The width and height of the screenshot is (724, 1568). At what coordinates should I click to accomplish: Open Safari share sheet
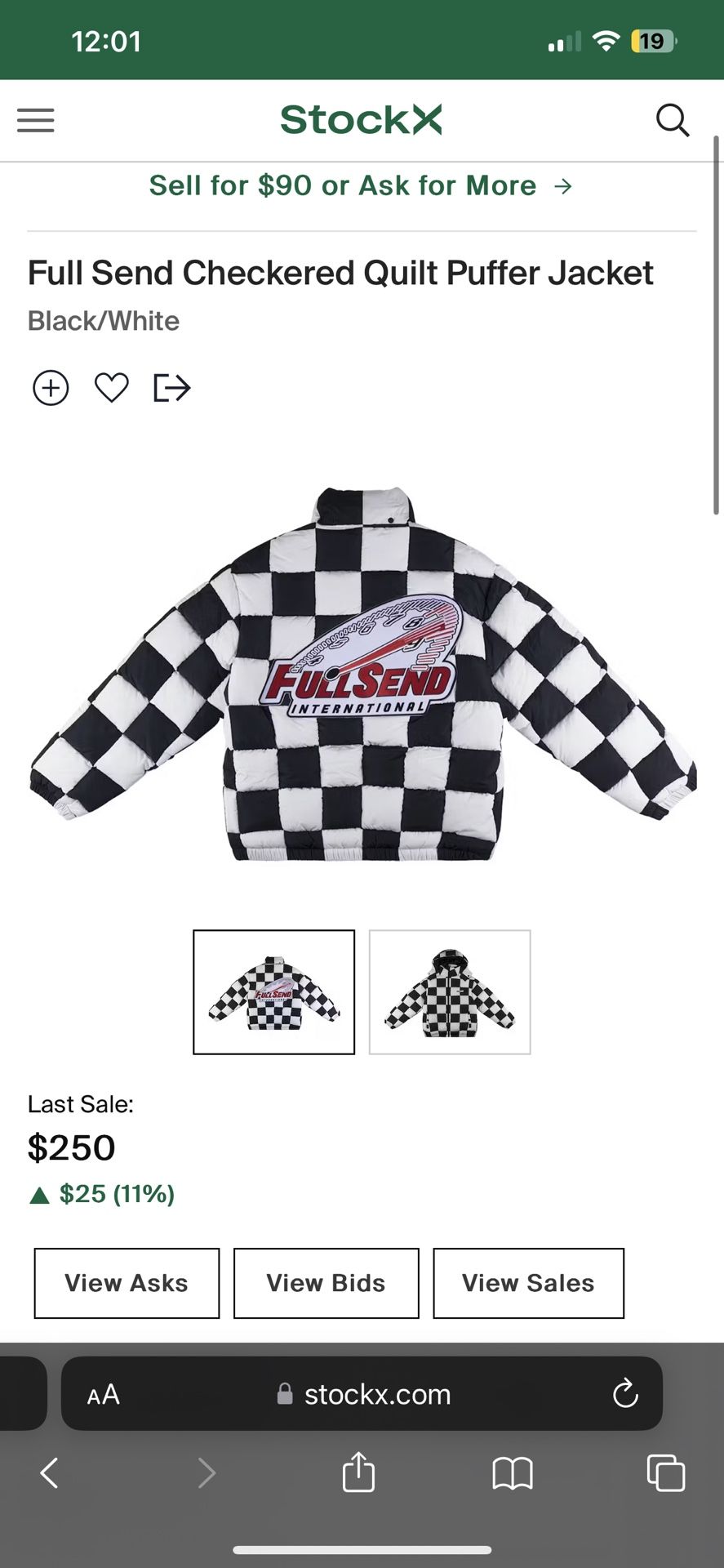(x=358, y=1472)
